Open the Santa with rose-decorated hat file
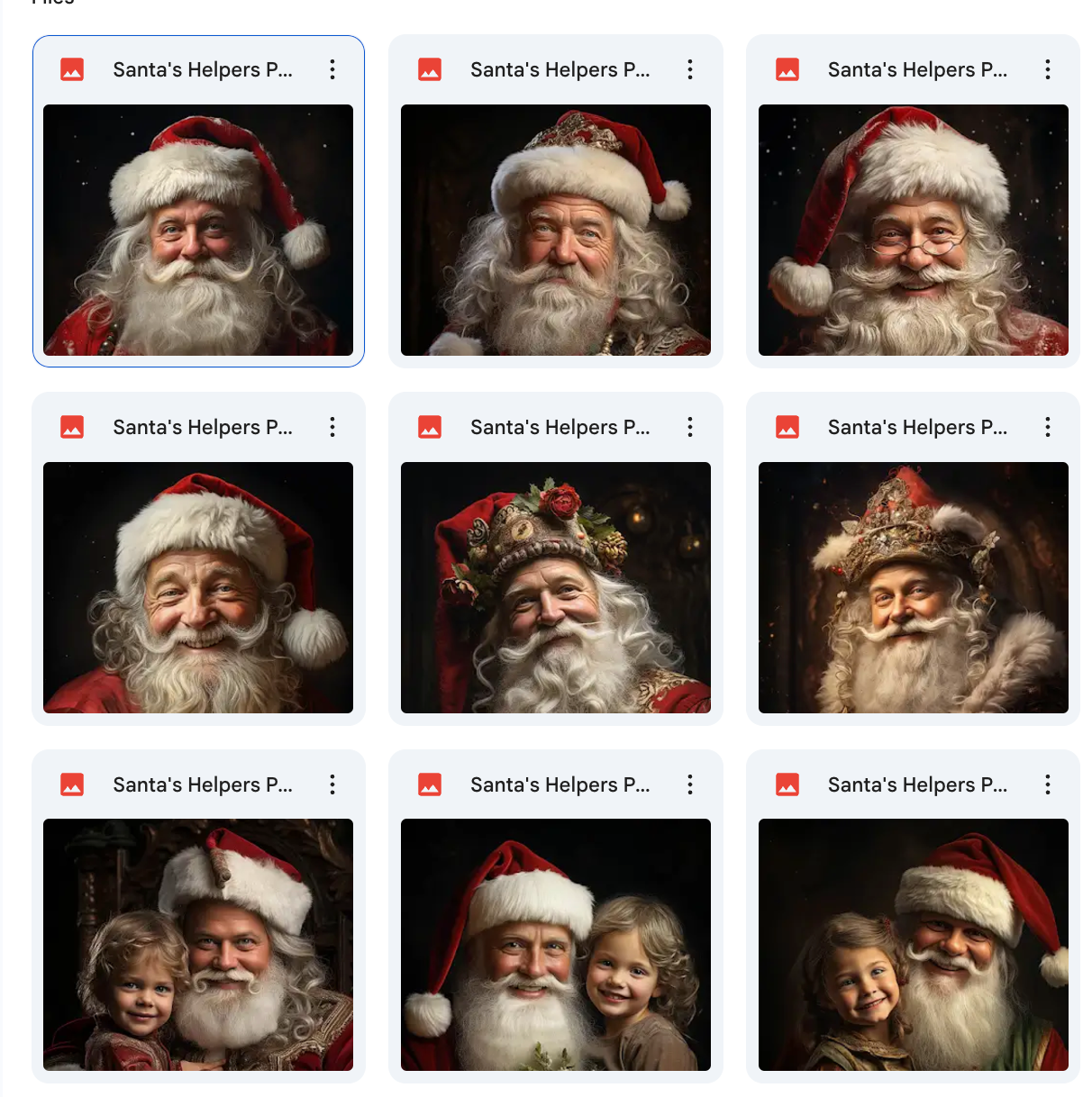The width and height of the screenshot is (1092, 1097). click(x=555, y=587)
